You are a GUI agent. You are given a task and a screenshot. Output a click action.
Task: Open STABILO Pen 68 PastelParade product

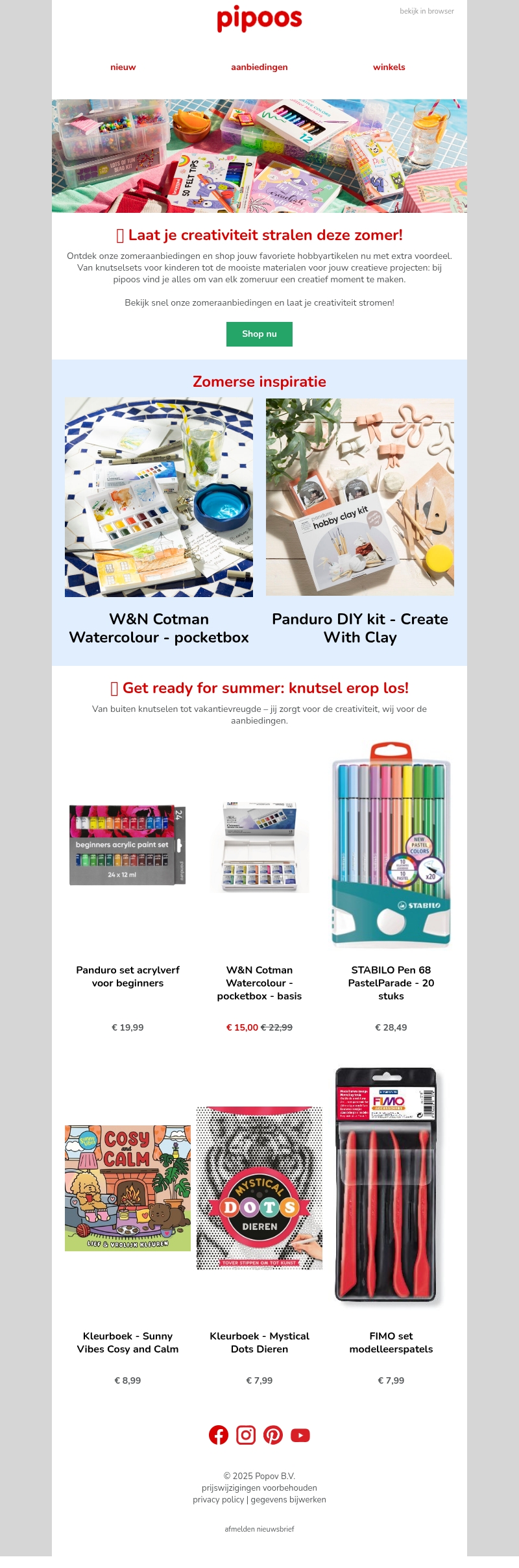[x=391, y=845]
